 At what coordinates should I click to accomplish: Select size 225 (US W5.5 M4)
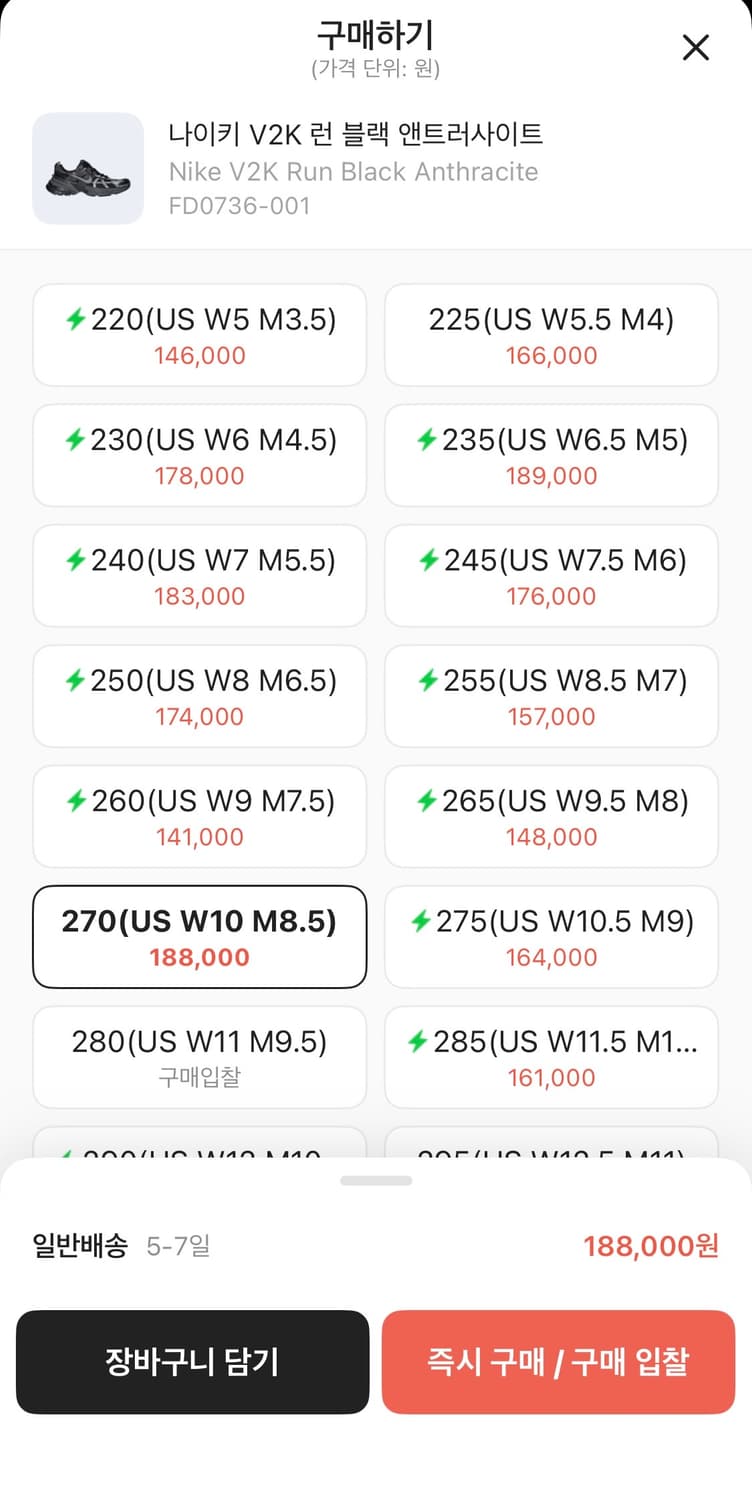551,335
